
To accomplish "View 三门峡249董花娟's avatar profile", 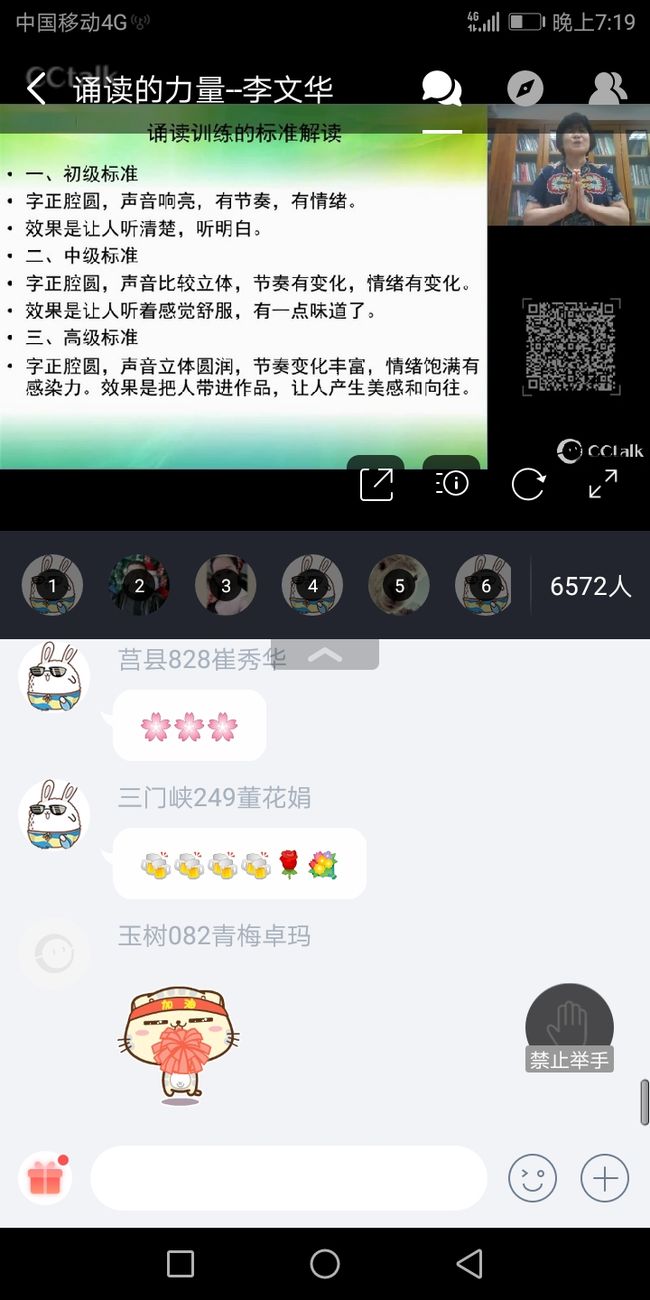I will (x=54, y=815).
